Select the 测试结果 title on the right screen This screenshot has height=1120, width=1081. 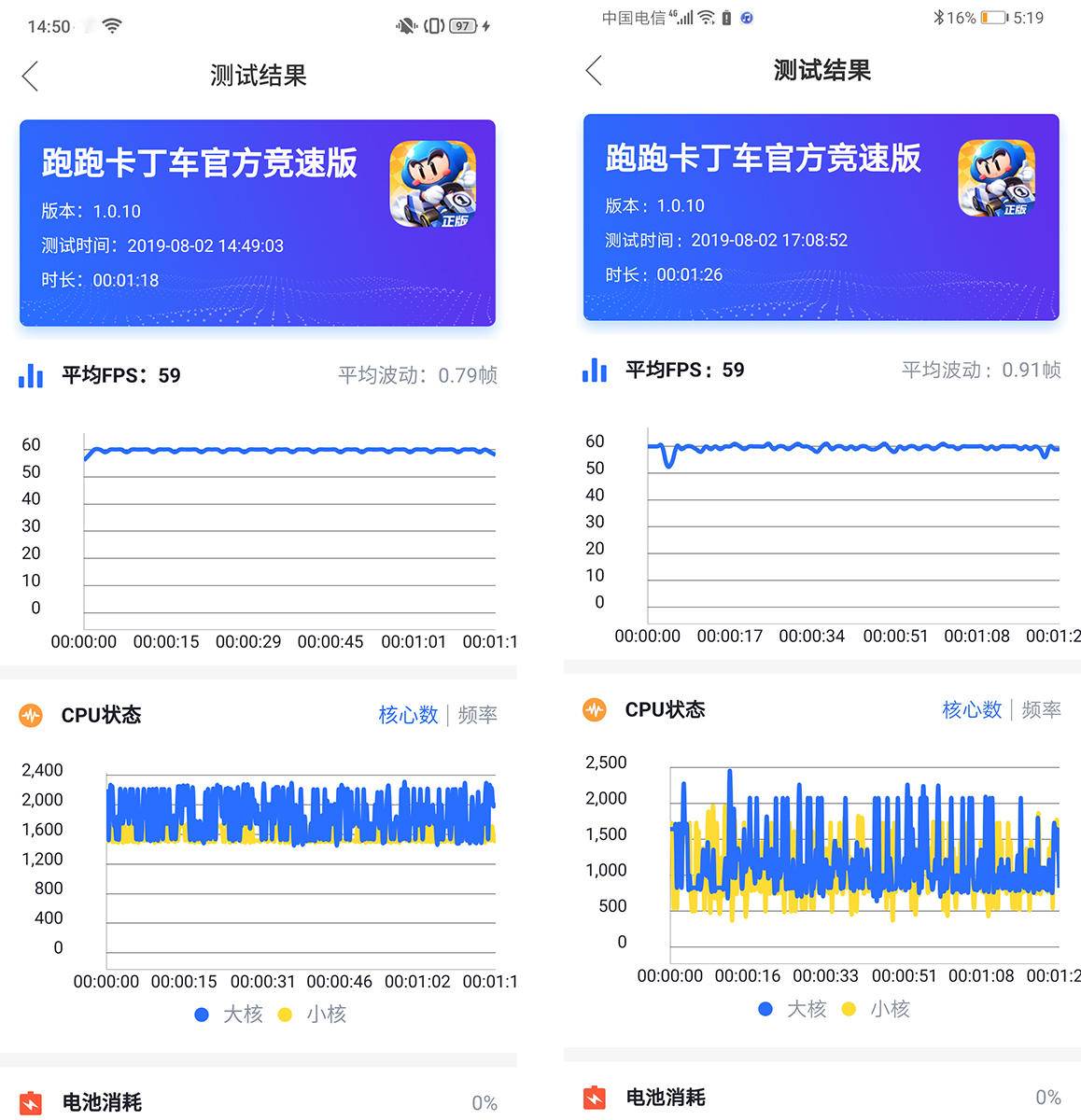click(821, 69)
